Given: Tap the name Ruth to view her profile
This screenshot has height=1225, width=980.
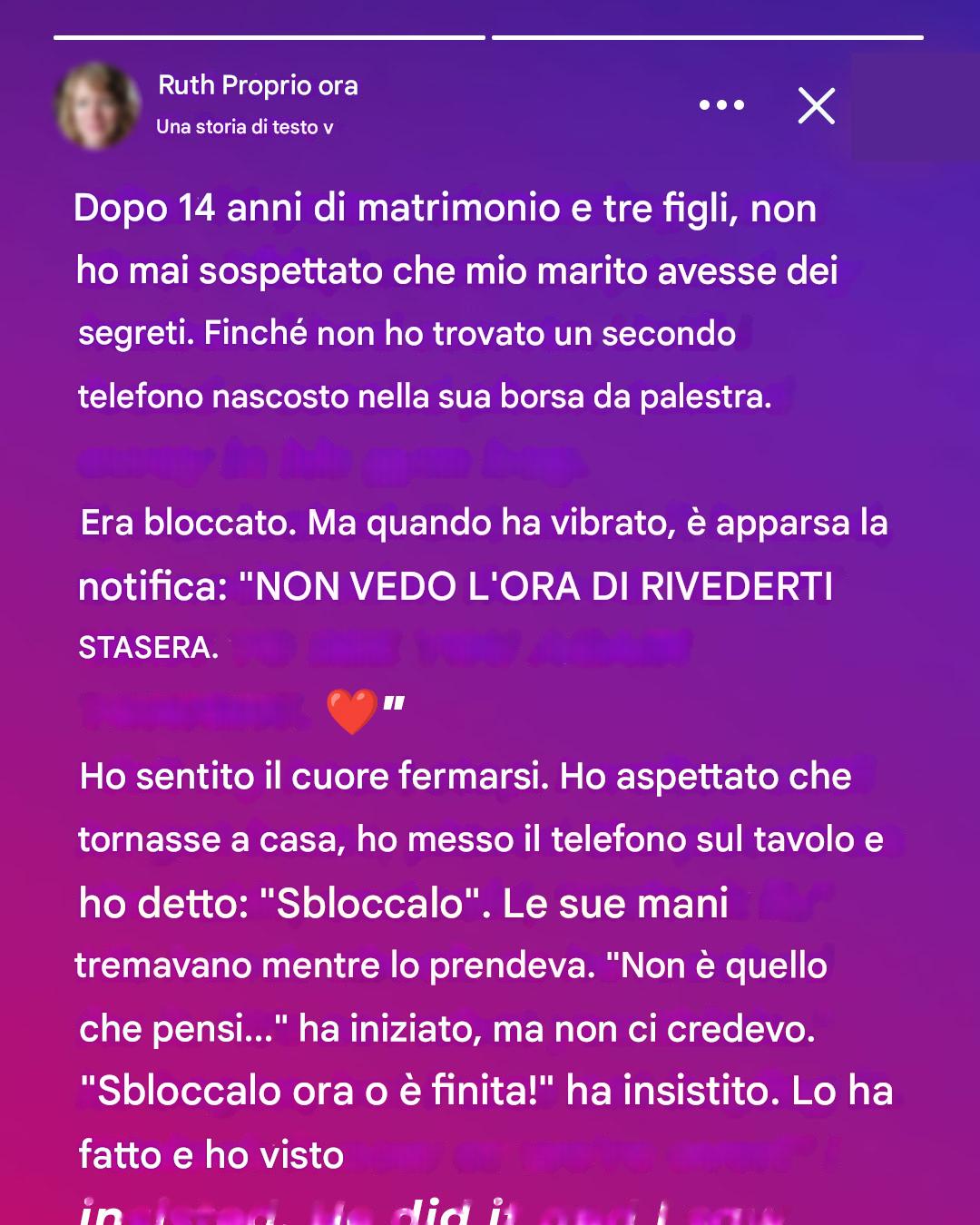Looking at the screenshot, I should (186, 85).
